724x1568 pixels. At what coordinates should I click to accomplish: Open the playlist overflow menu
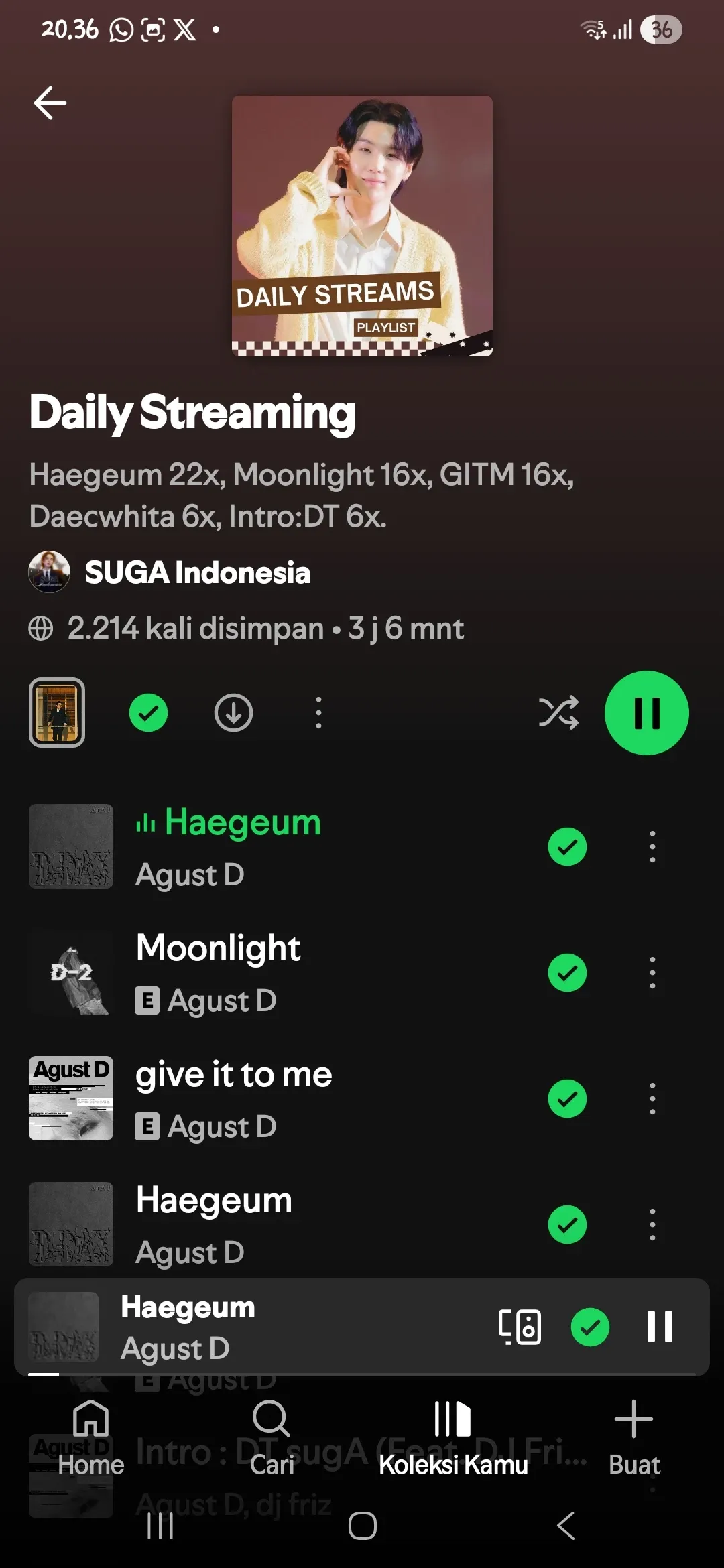318,712
